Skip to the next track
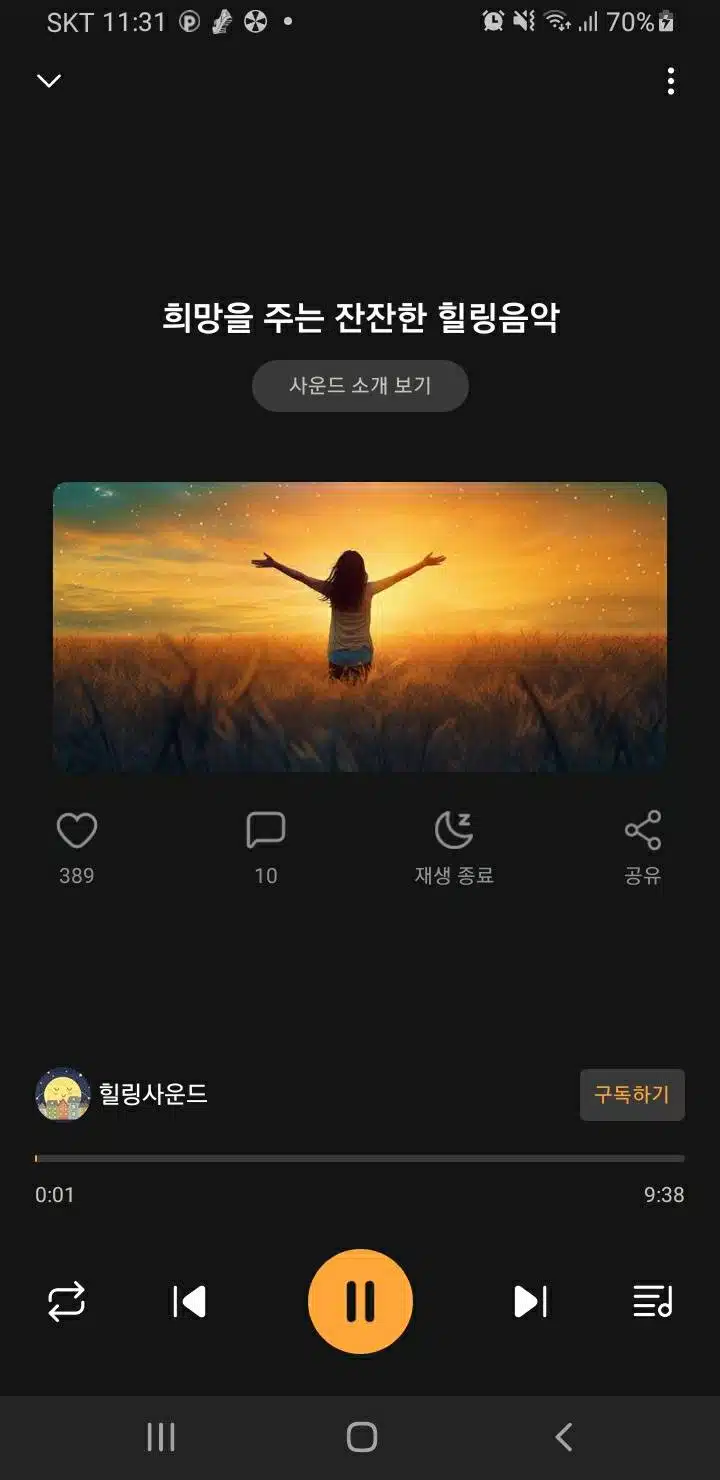This screenshot has width=720, height=1480. 530,1302
